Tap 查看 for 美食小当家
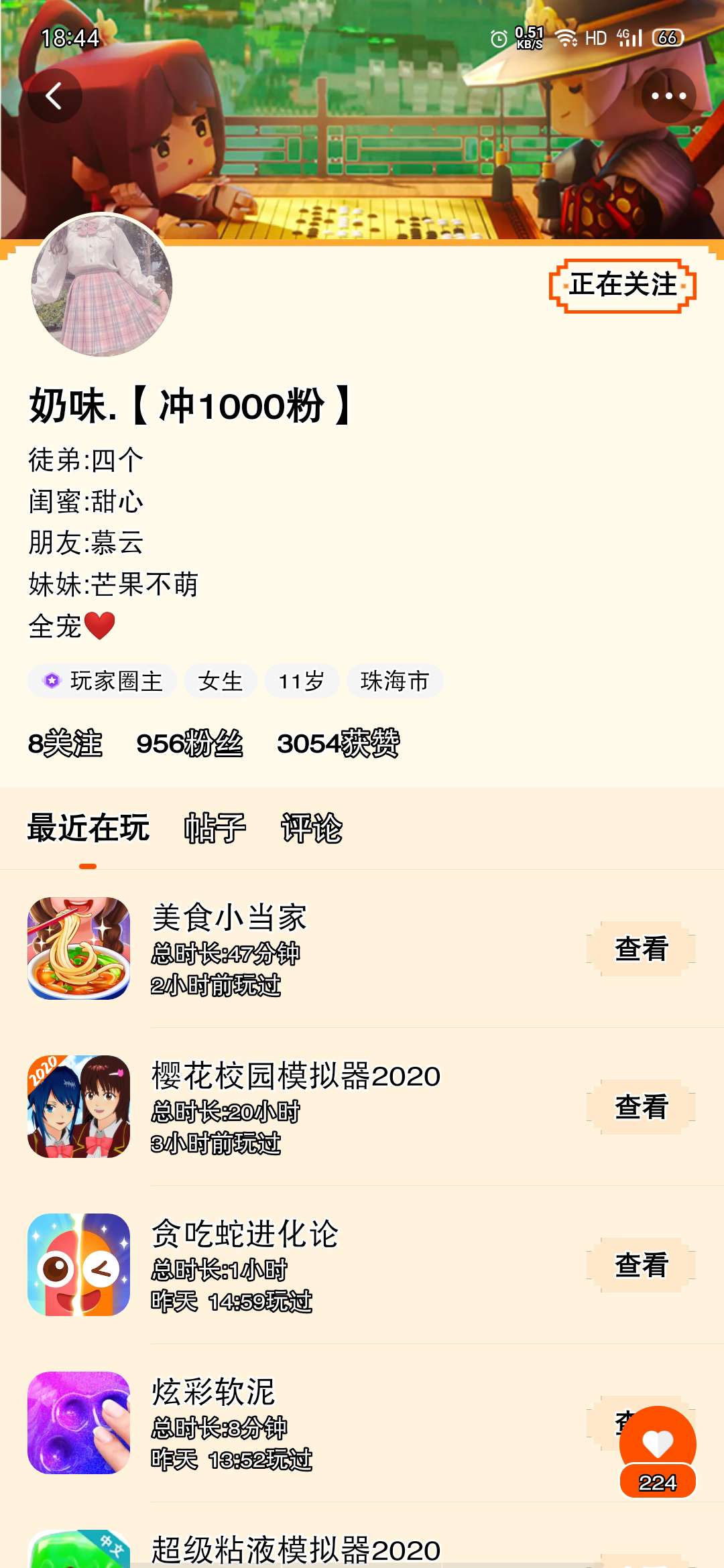This screenshot has height=1568, width=724. (x=642, y=949)
